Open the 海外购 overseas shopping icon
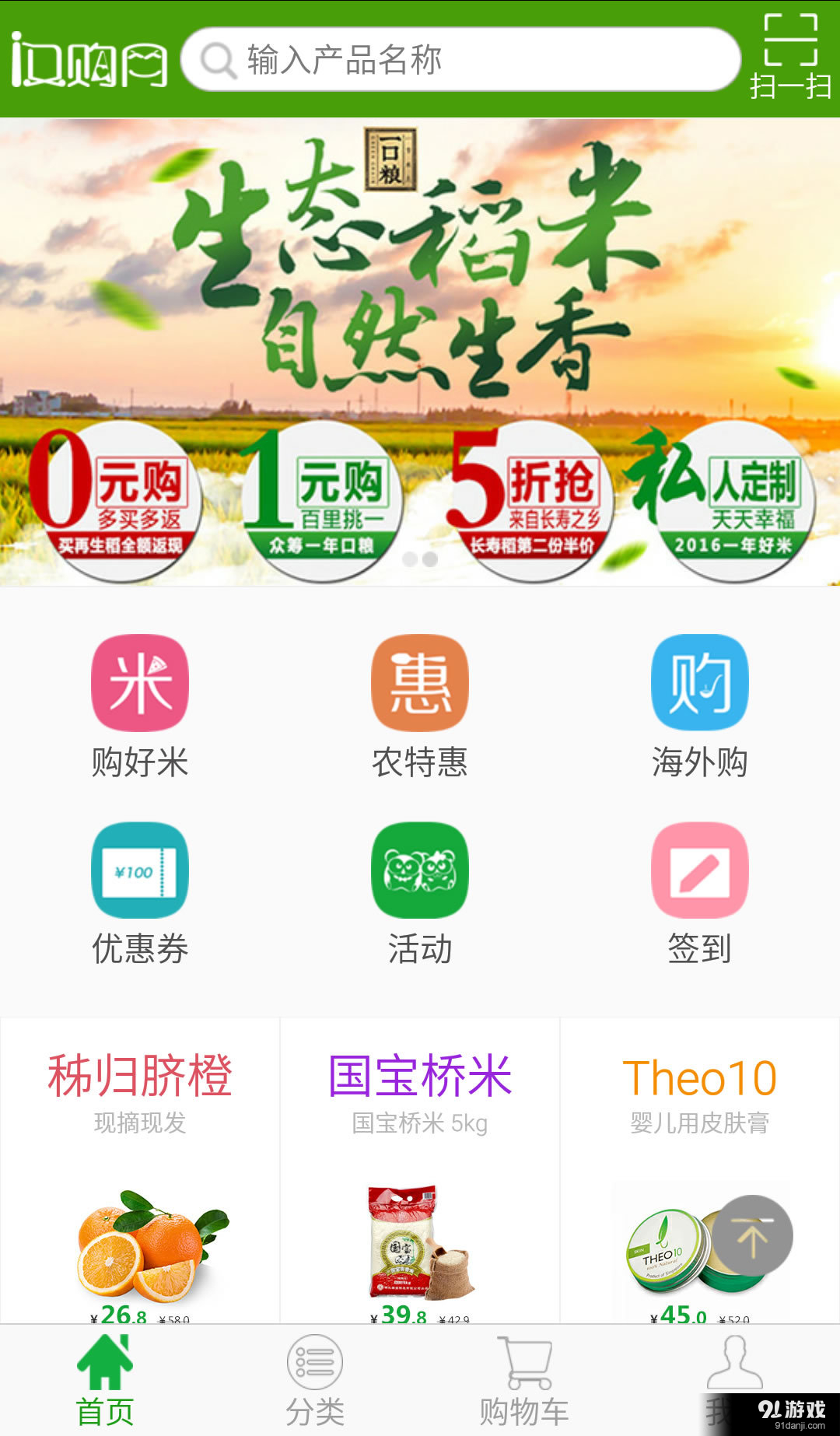This screenshot has height=1436, width=840. [698, 683]
